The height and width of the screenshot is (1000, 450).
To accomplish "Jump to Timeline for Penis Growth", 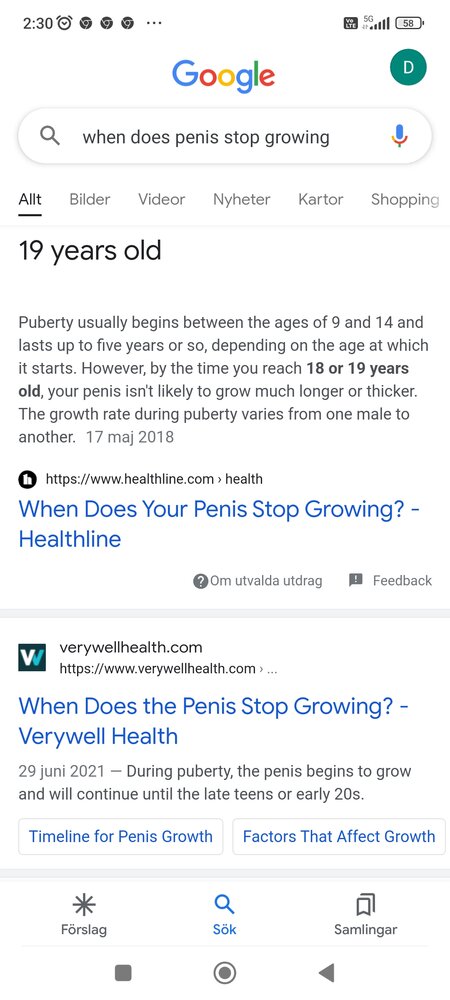I will coord(120,836).
